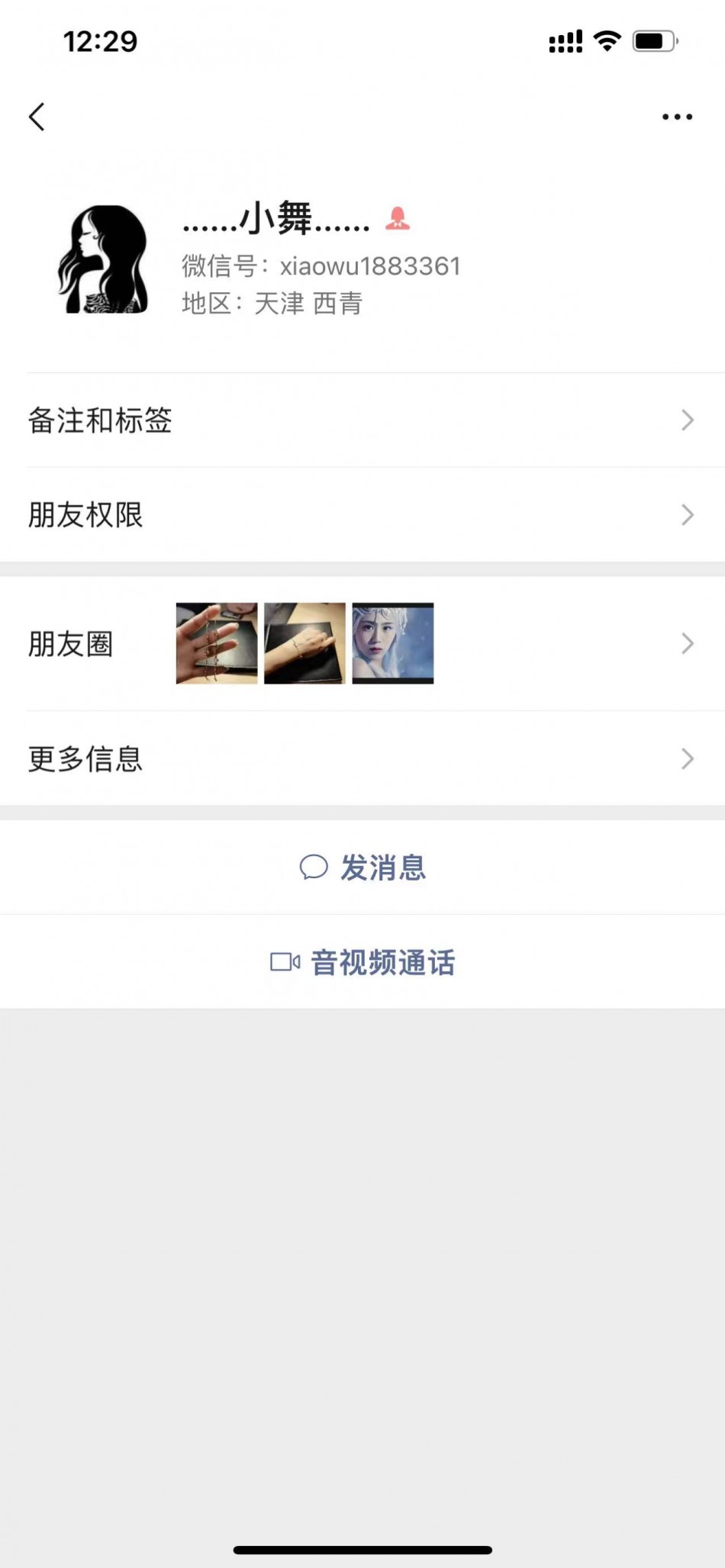Viewport: 725px width, 1568px height.
Task: Open 更多信息 details
Action: [x=362, y=758]
